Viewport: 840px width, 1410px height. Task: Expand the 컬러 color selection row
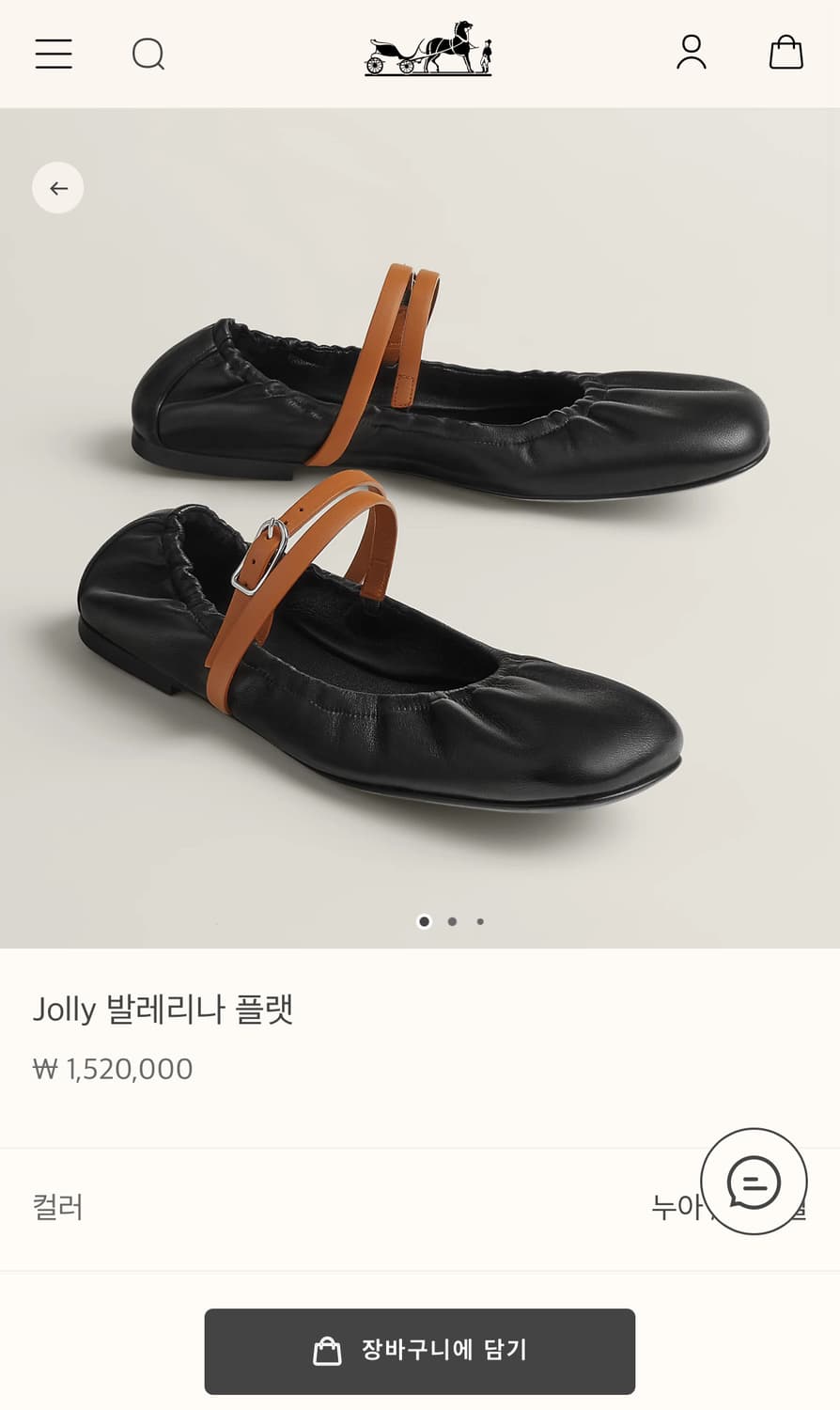(420, 1208)
